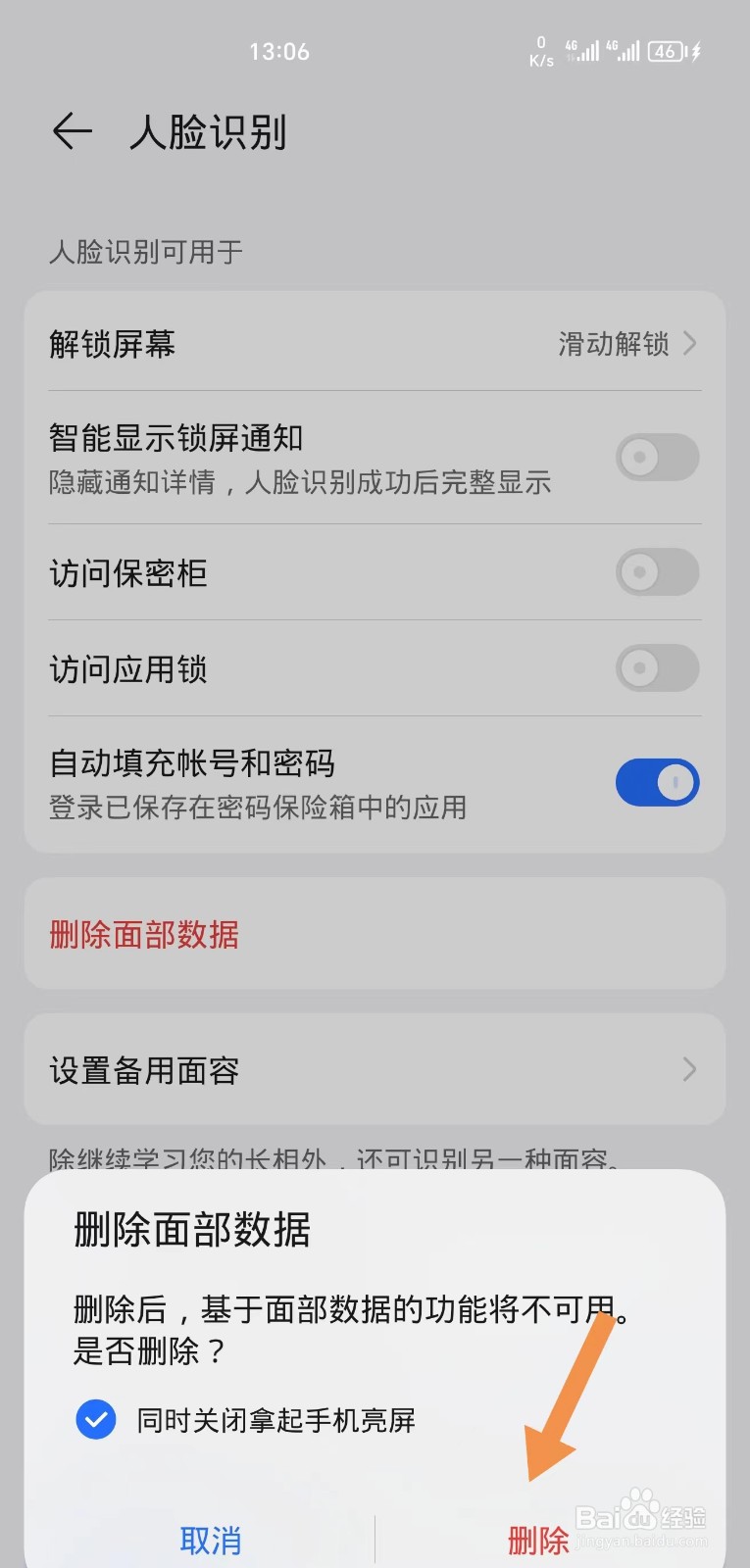Screen dimensions: 750x1568
Task: Enable 智能显示锁屏通知 switch
Action: point(657,457)
